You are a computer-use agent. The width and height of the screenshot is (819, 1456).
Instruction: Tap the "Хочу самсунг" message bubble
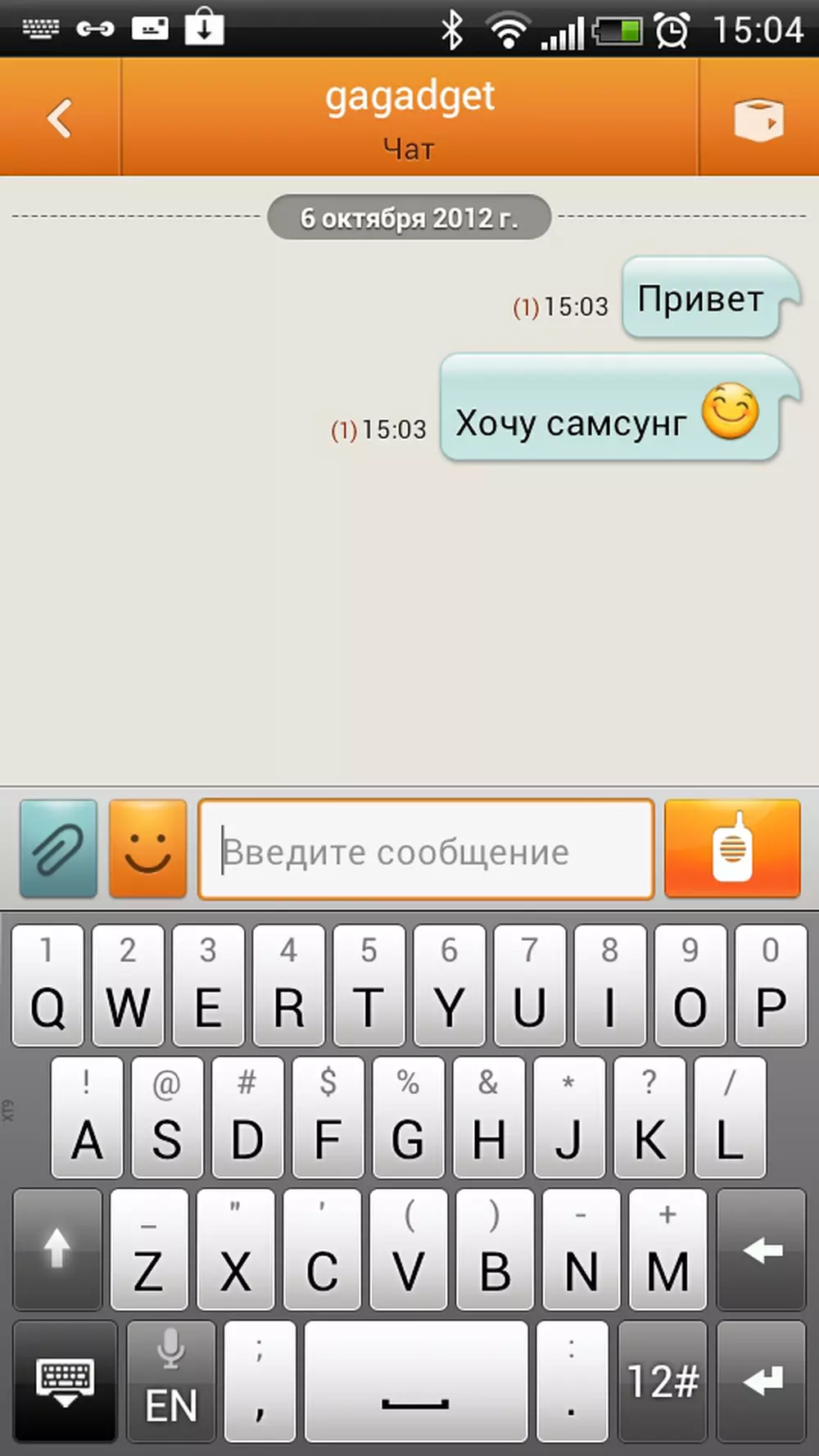(609, 409)
